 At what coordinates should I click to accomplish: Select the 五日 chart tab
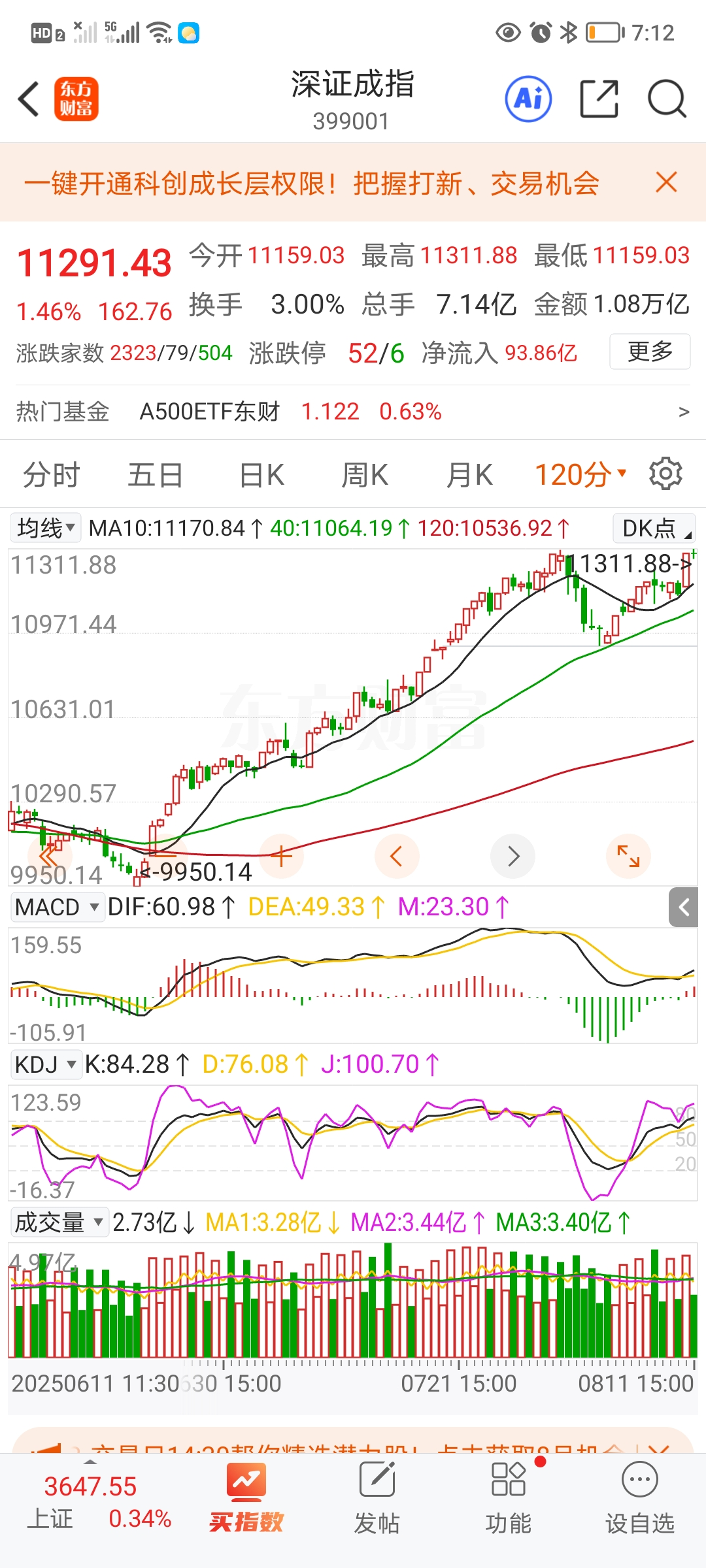pyautogui.click(x=155, y=474)
